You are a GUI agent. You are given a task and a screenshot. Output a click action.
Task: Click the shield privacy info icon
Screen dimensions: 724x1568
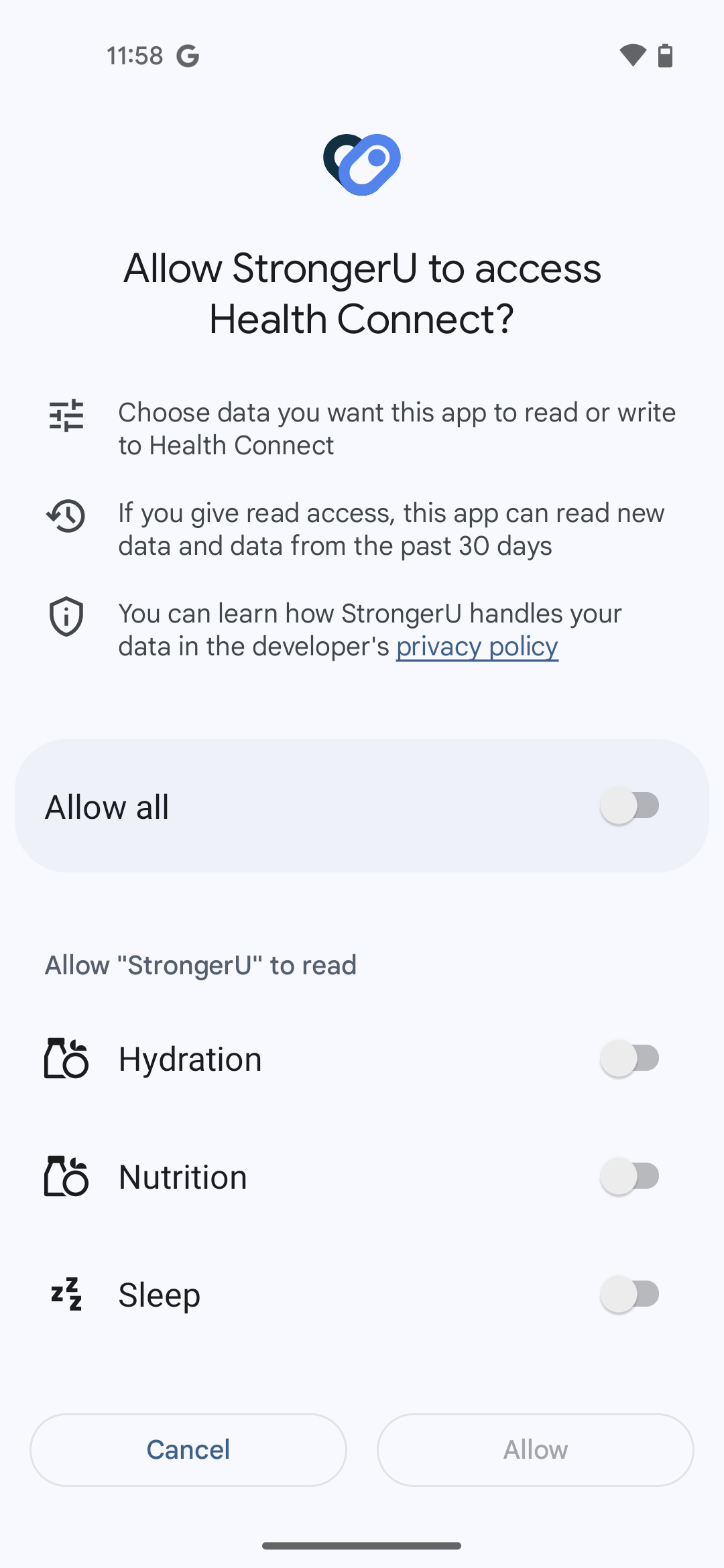point(66,617)
